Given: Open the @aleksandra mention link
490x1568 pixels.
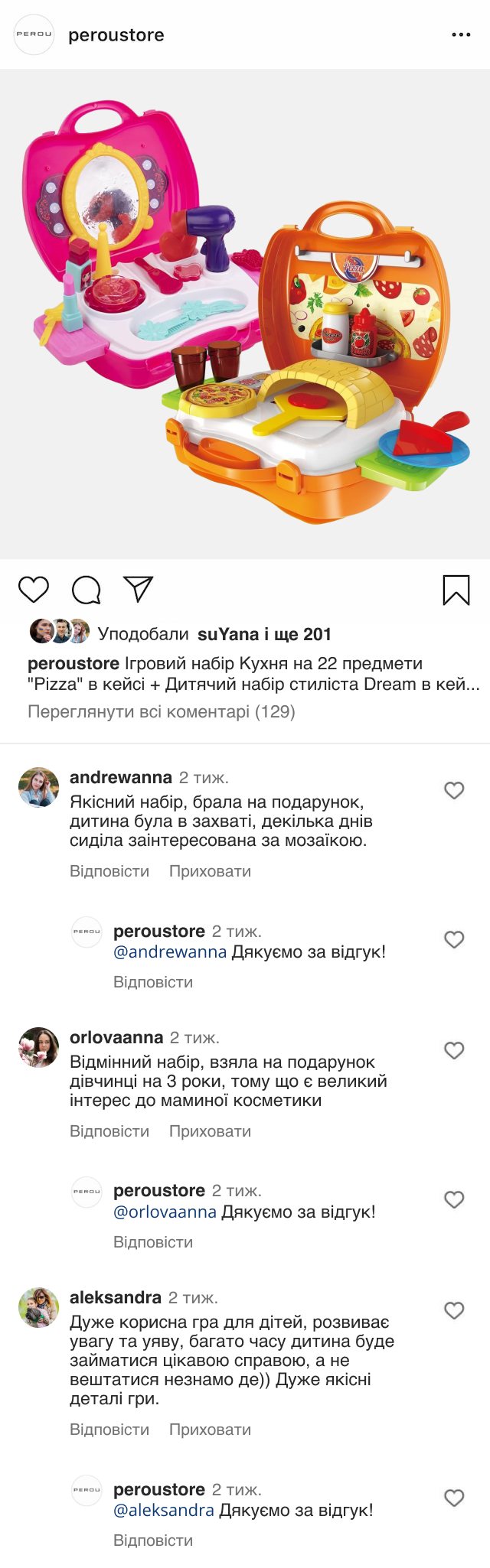Looking at the screenshot, I should point(164,1510).
